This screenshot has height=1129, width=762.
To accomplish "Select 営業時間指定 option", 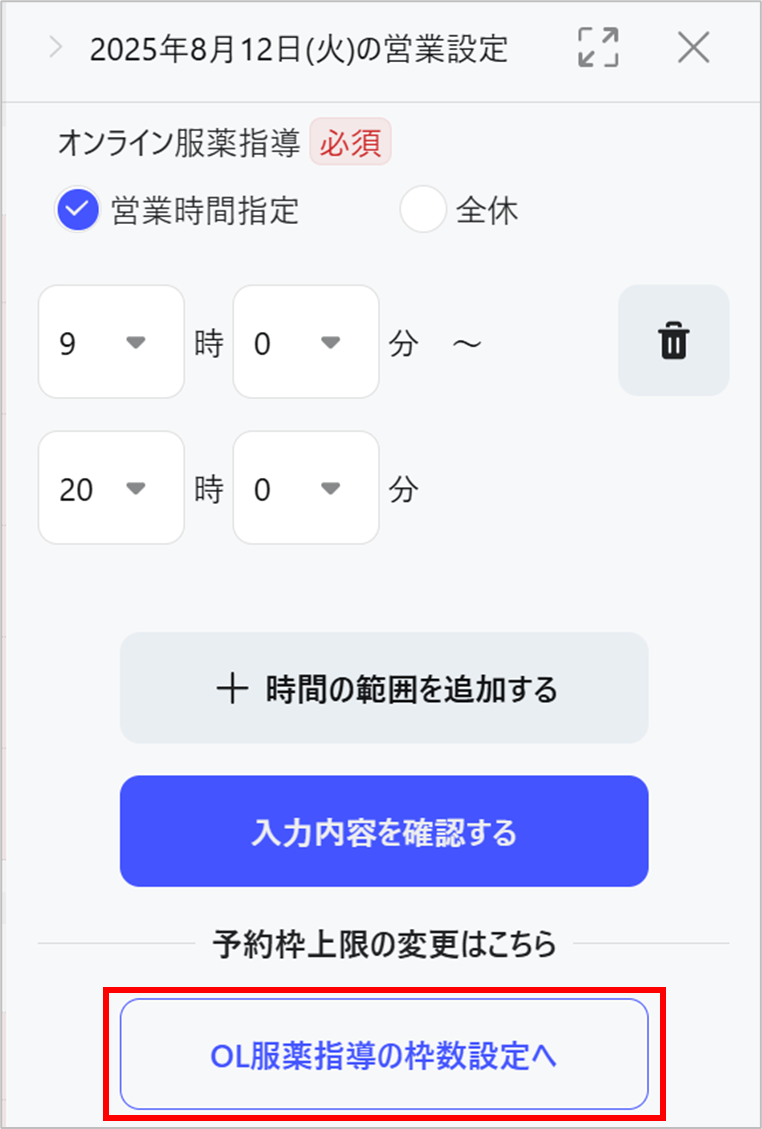I will tap(78, 211).
